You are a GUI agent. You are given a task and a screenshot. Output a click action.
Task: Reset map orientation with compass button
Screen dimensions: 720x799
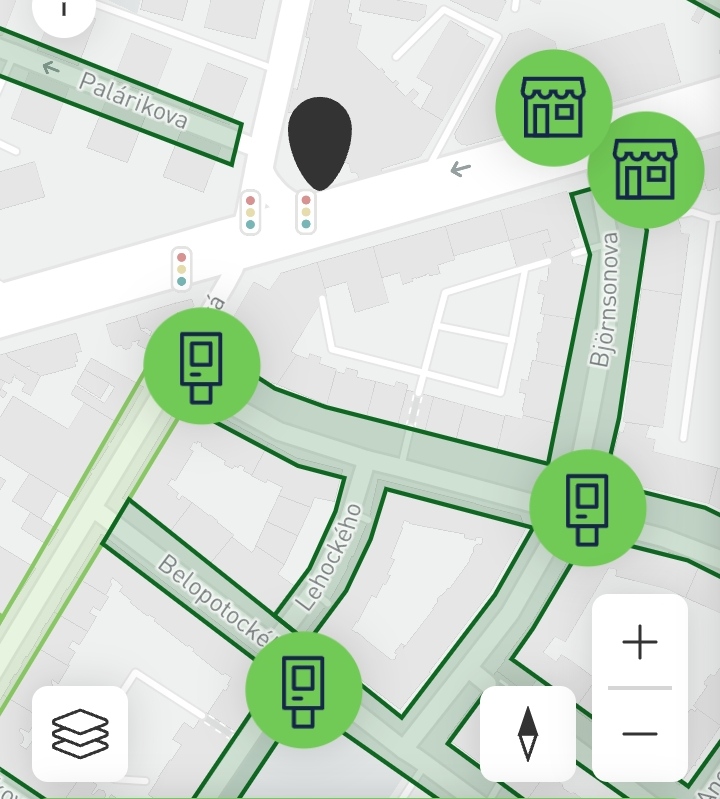[527, 733]
